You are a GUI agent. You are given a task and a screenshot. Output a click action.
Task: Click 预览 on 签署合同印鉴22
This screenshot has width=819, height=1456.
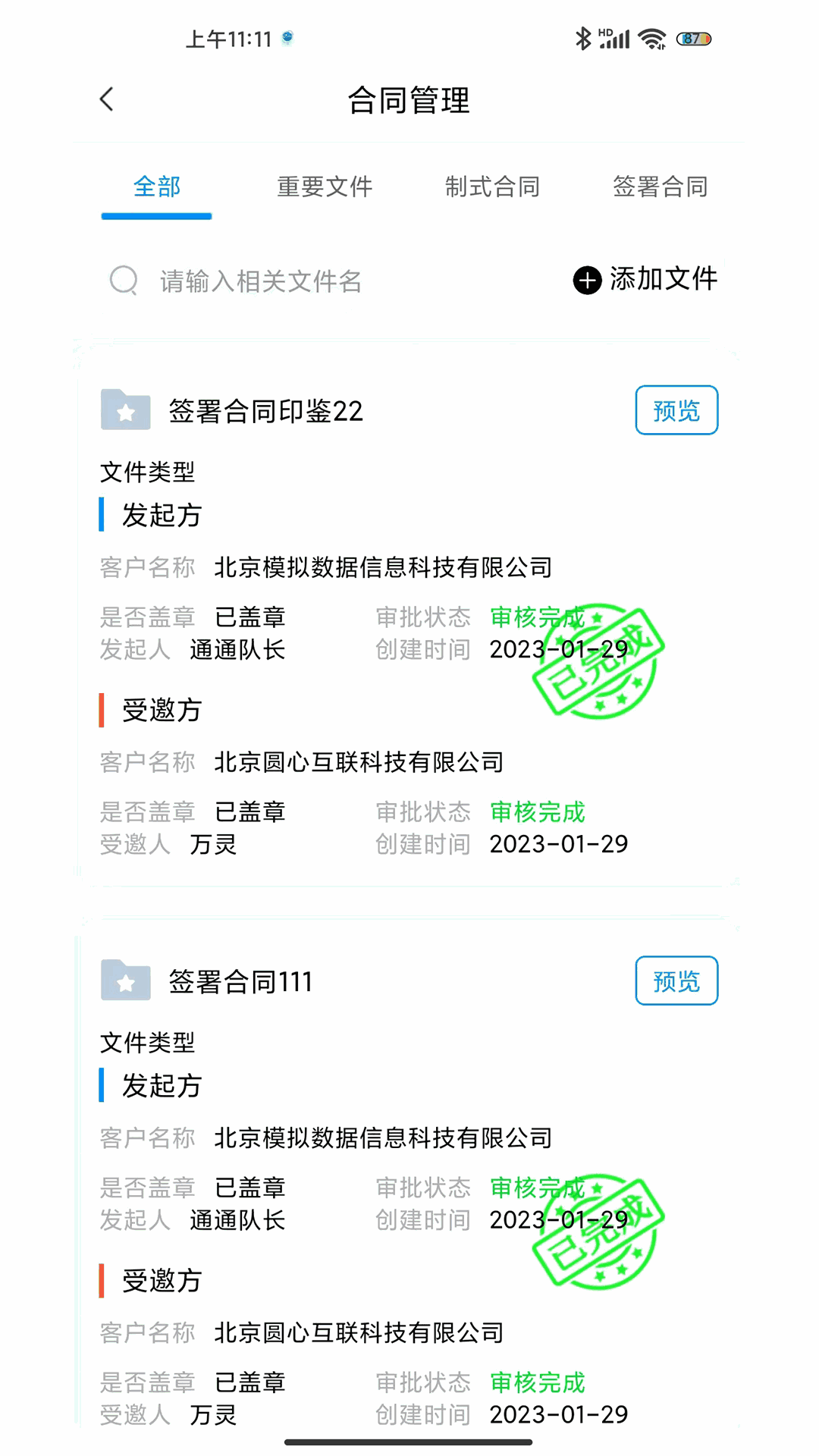(x=676, y=410)
